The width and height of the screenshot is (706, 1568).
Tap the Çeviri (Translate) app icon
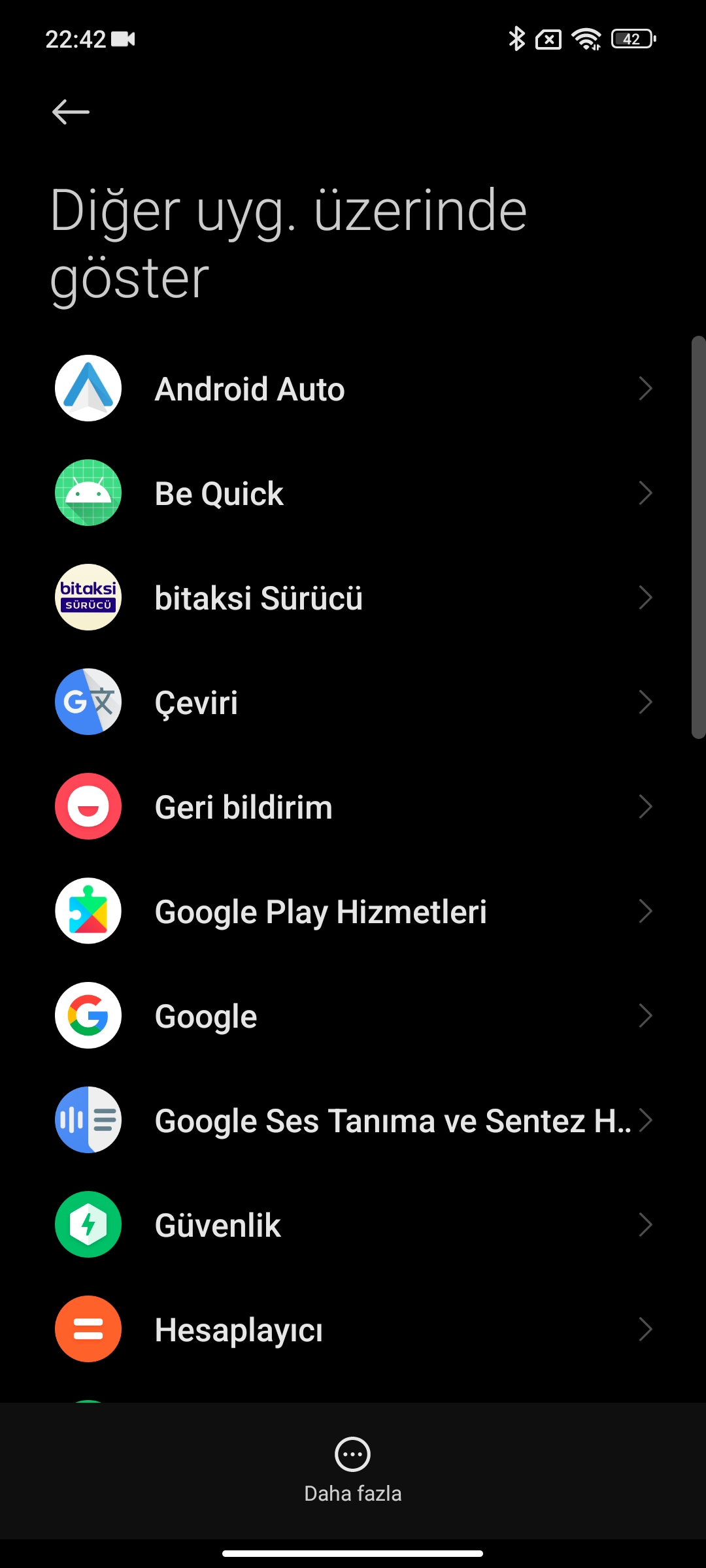click(88, 702)
